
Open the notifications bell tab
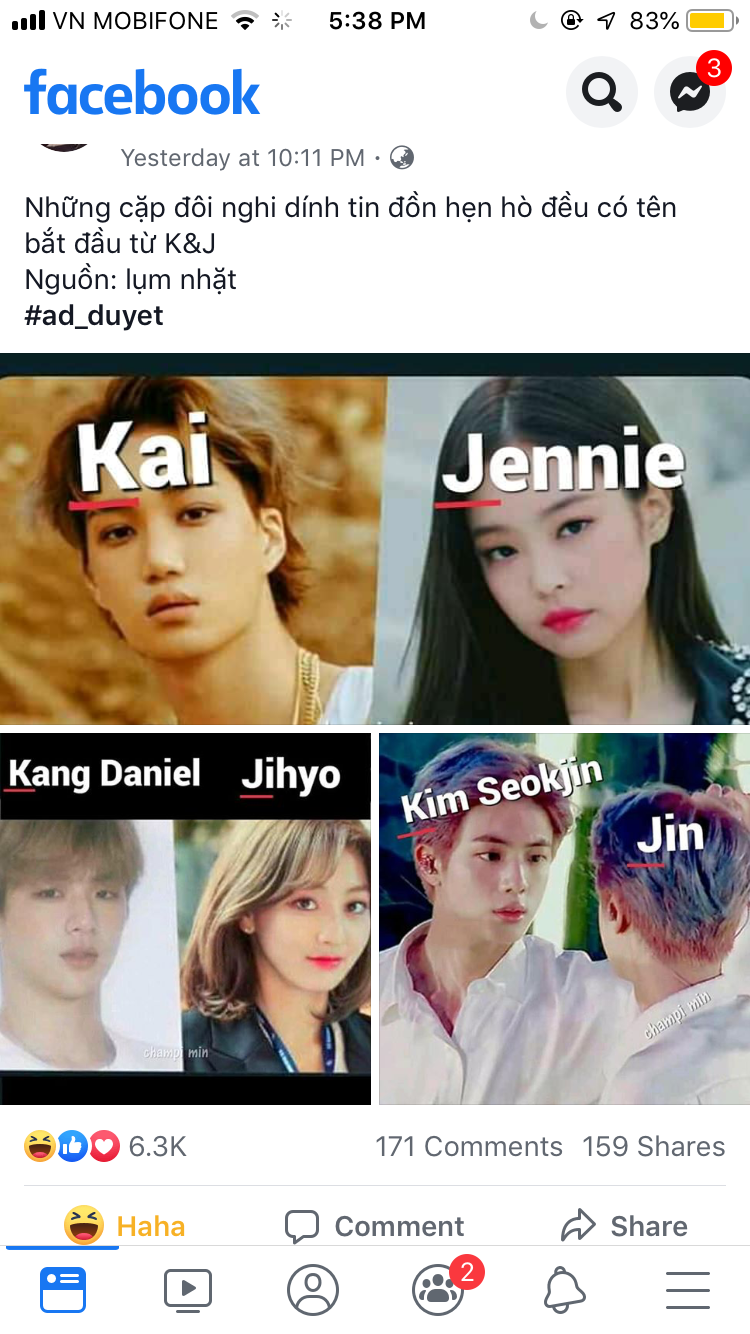(564, 1290)
